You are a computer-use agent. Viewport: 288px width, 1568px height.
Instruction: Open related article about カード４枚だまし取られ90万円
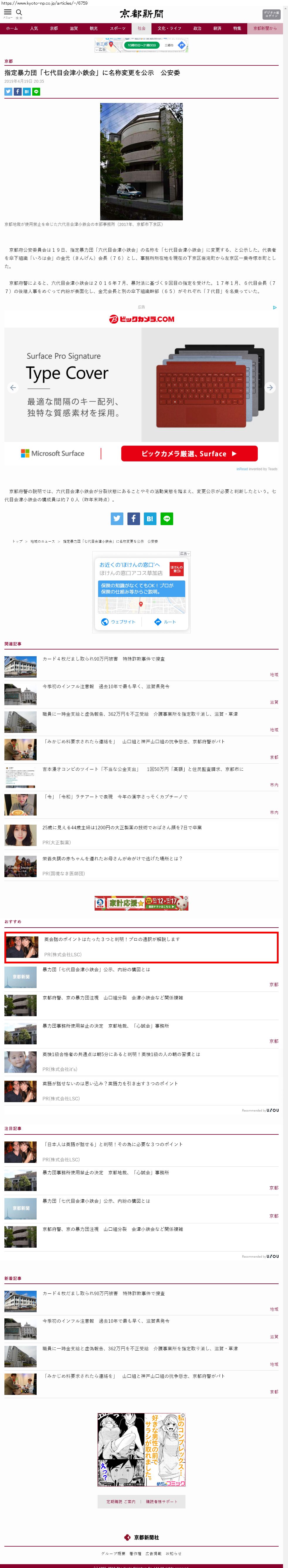pyautogui.click(x=103, y=659)
